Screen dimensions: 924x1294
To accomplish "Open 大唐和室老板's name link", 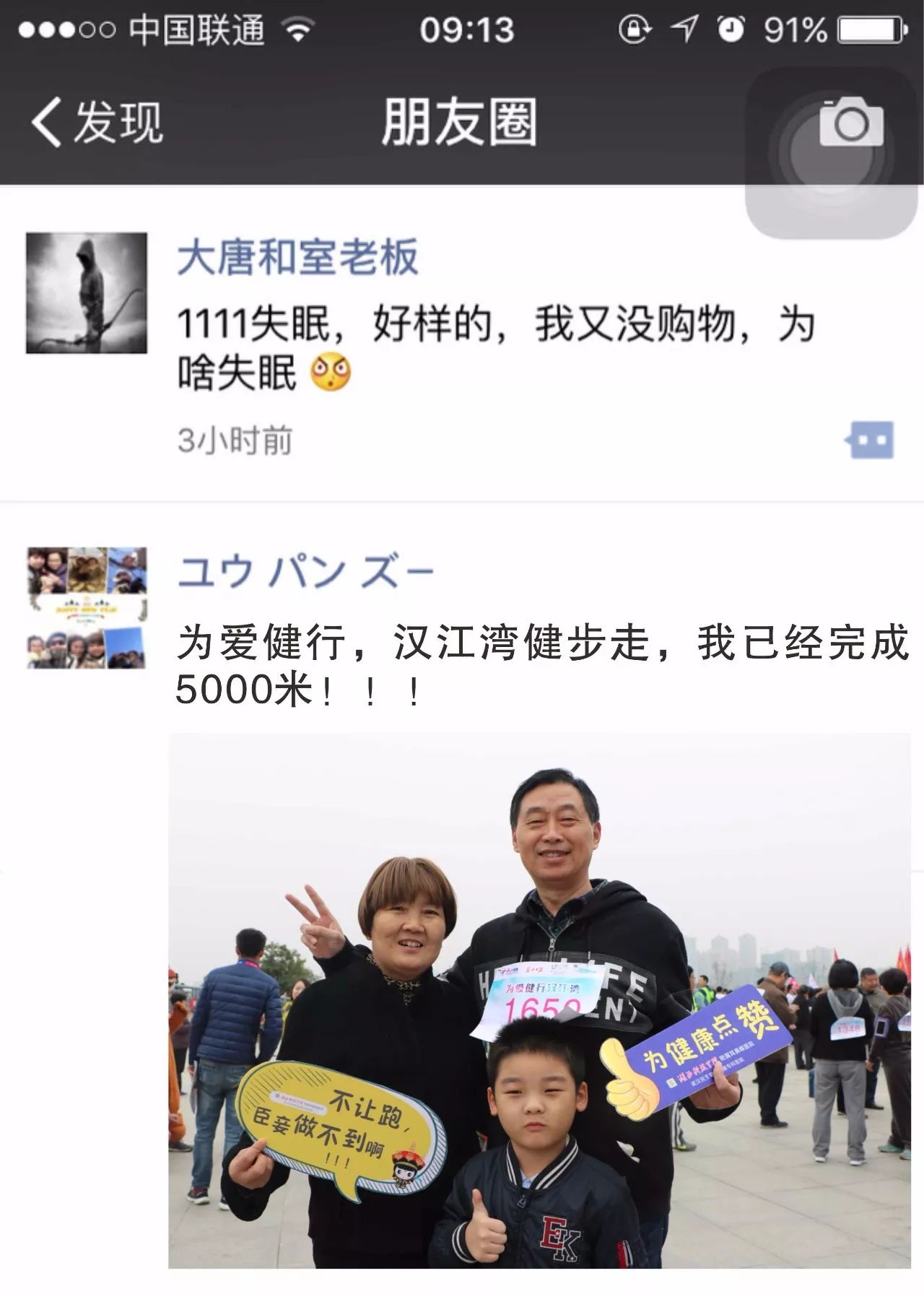I will click(x=297, y=258).
